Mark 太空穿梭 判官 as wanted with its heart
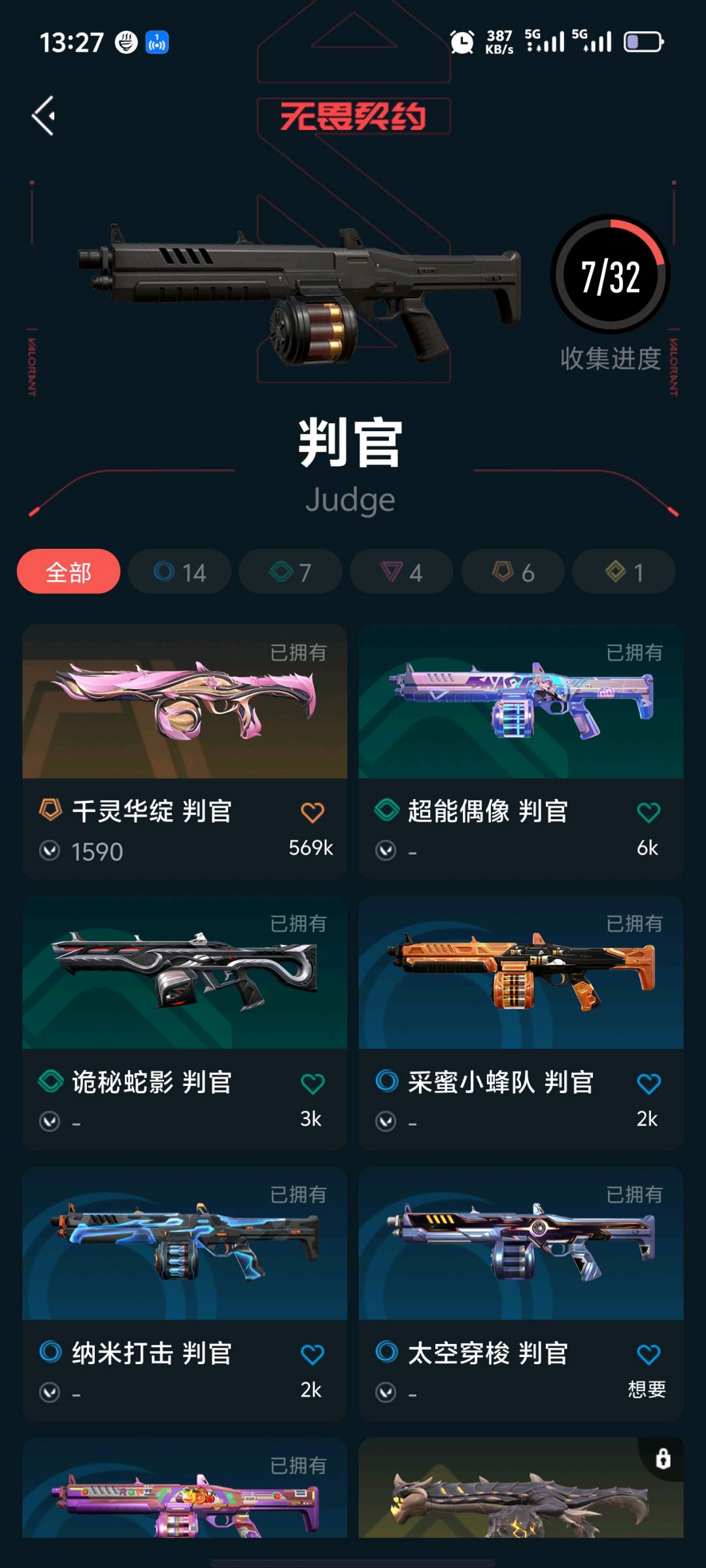This screenshot has width=706, height=1568. pos(648,1354)
